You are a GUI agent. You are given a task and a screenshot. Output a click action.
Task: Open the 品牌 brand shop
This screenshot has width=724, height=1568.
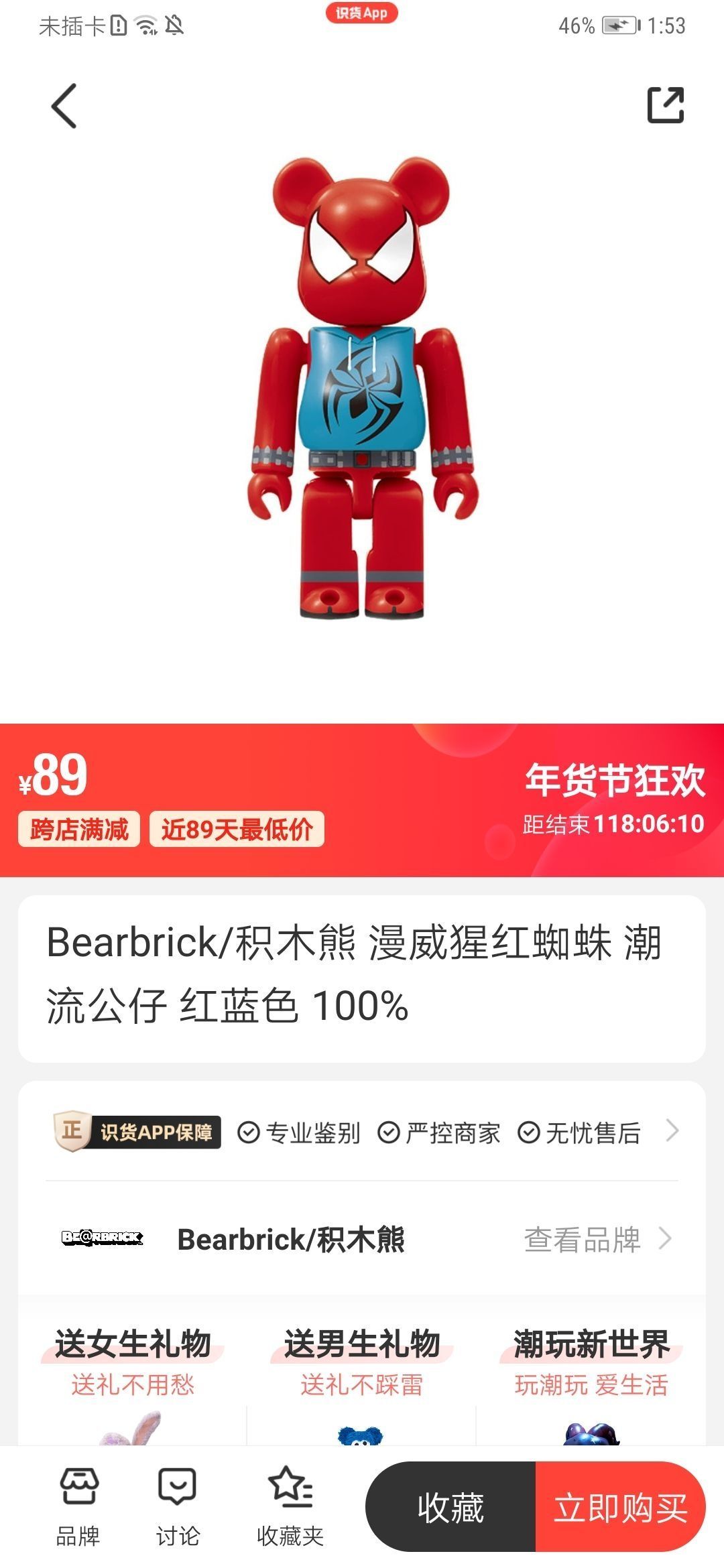pyautogui.click(x=78, y=1507)
